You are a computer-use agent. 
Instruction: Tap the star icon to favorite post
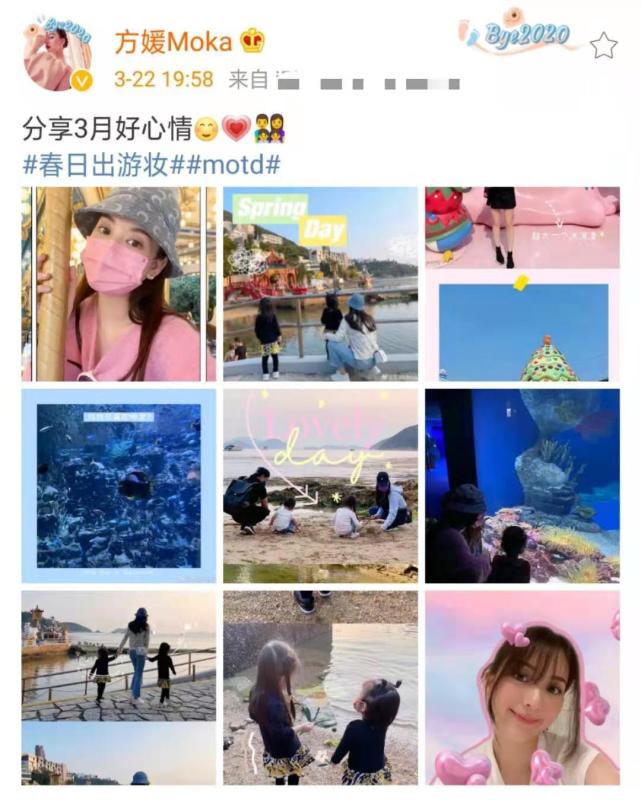tap(603, 46)
